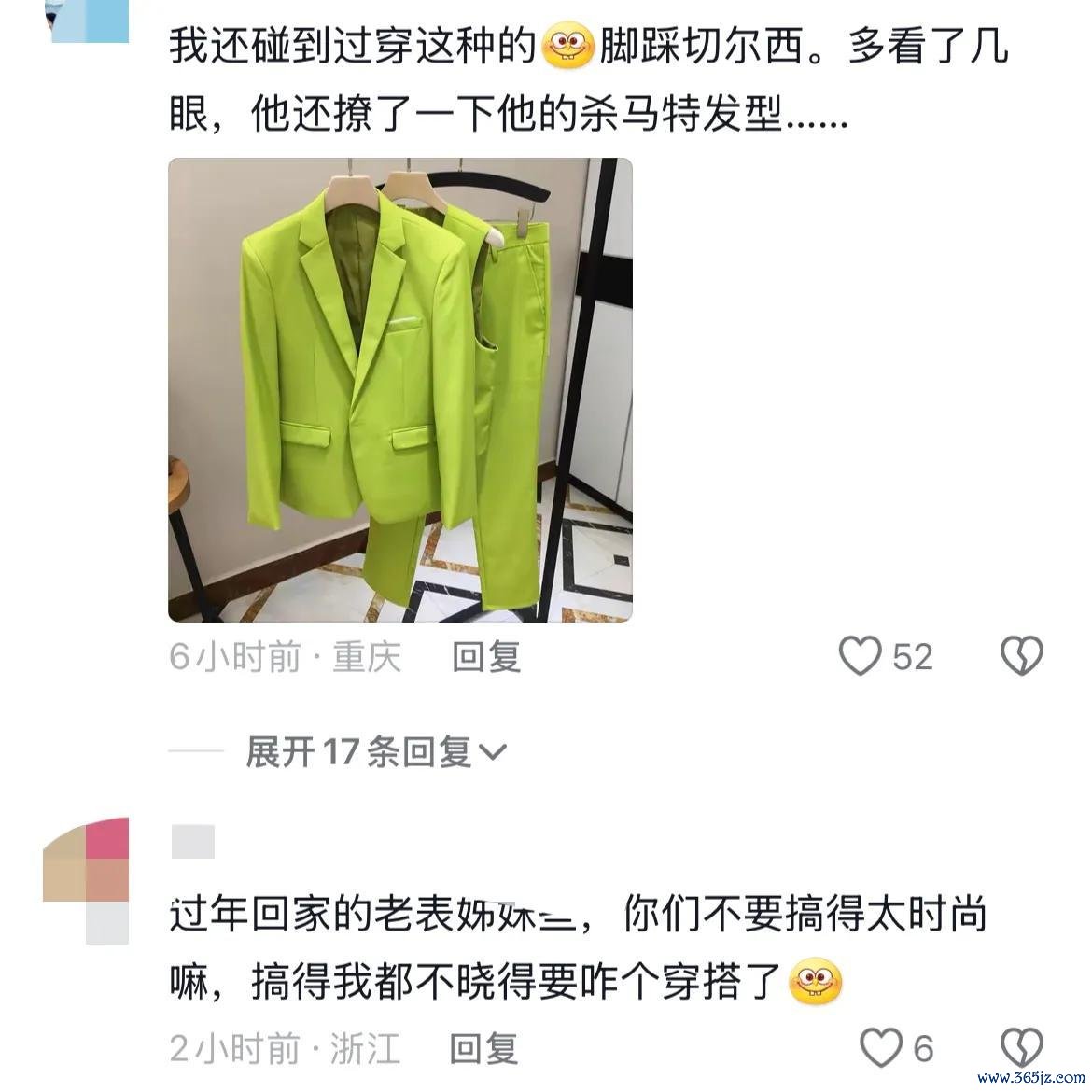Image resolution: width=1092 pixels, height=1092 pixels.
Task: Like the Zhejiang comment with 6 likes
Action: pyautogui.click(x=880, y=1048)
